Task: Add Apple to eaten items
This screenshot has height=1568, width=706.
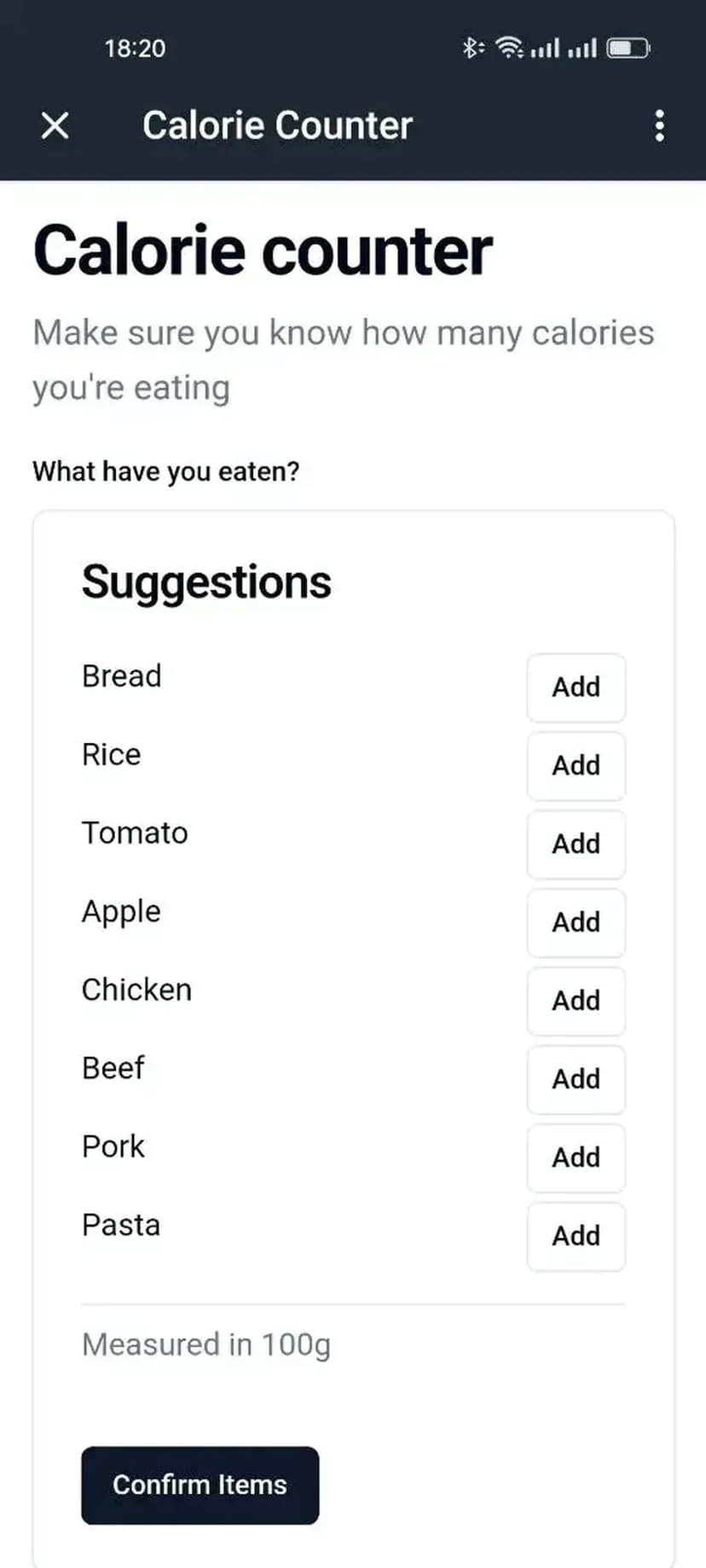Action: (576, 922)
